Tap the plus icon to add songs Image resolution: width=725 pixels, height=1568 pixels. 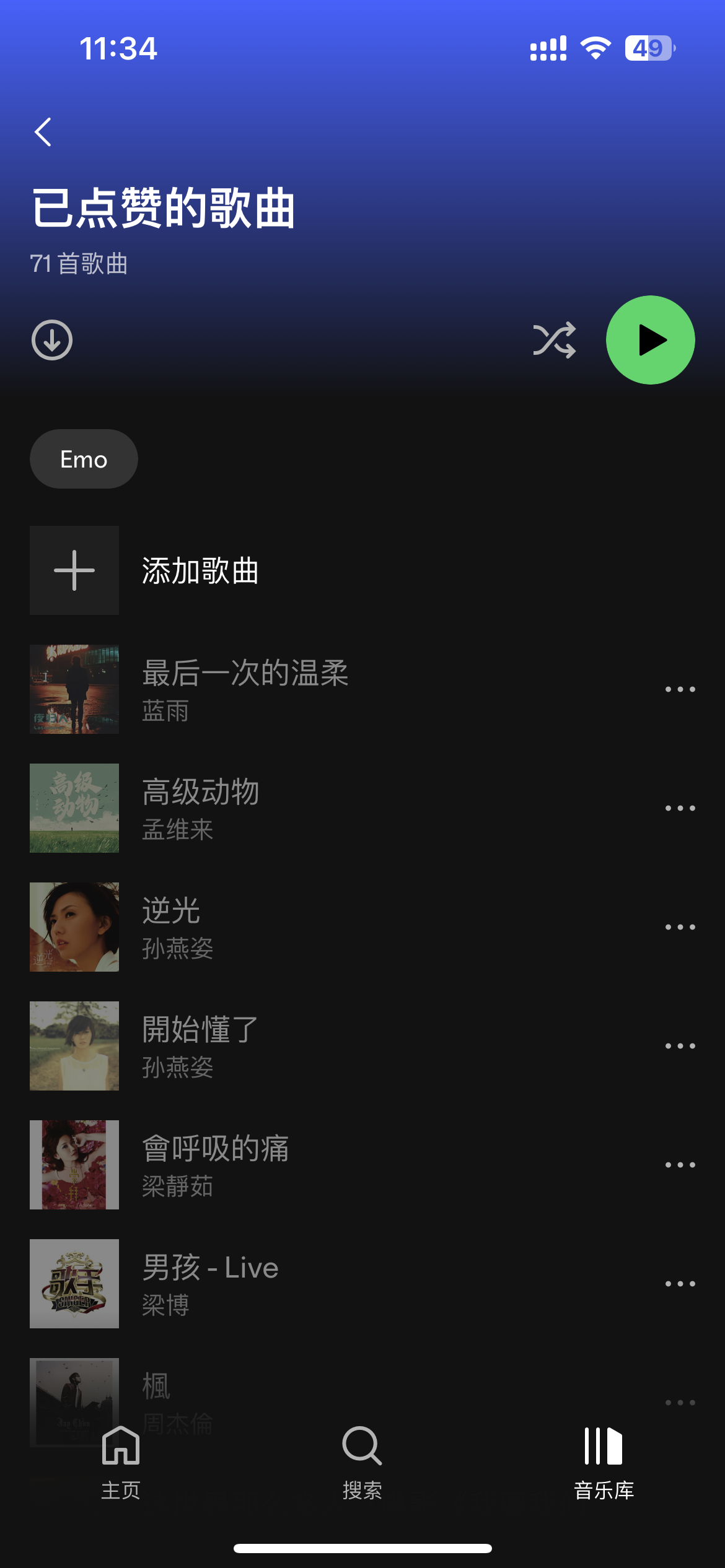click(74, 570)
